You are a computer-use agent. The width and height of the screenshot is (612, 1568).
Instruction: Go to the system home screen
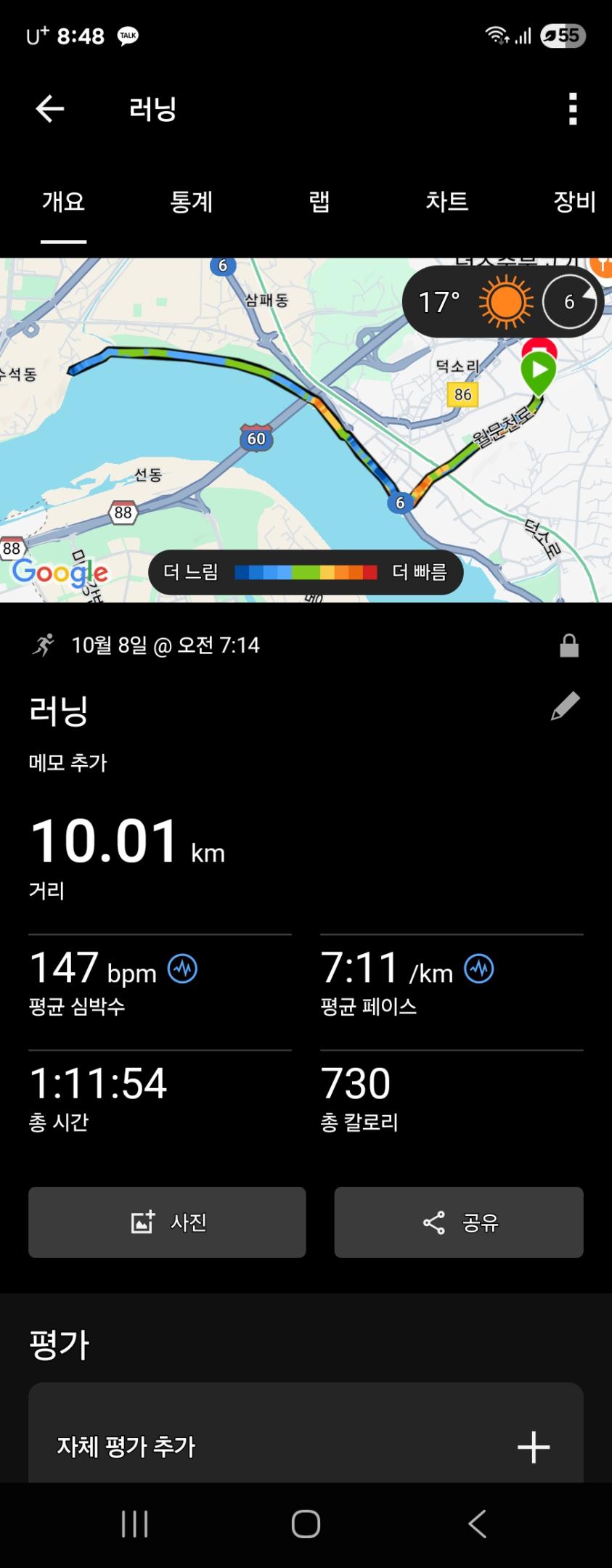click(x=306, y=1524)
